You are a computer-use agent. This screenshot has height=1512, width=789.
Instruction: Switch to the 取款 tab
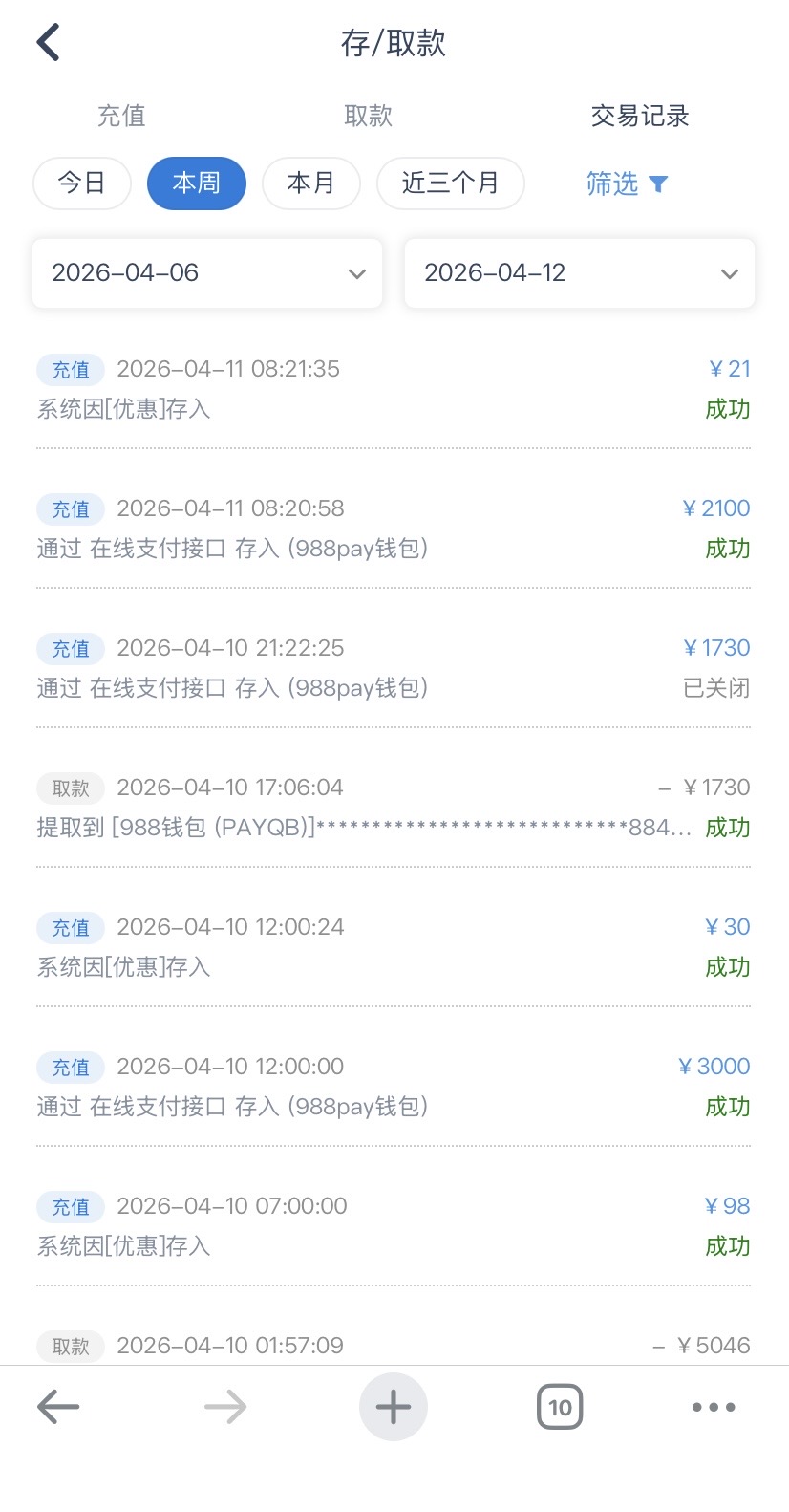click(368, 116)
